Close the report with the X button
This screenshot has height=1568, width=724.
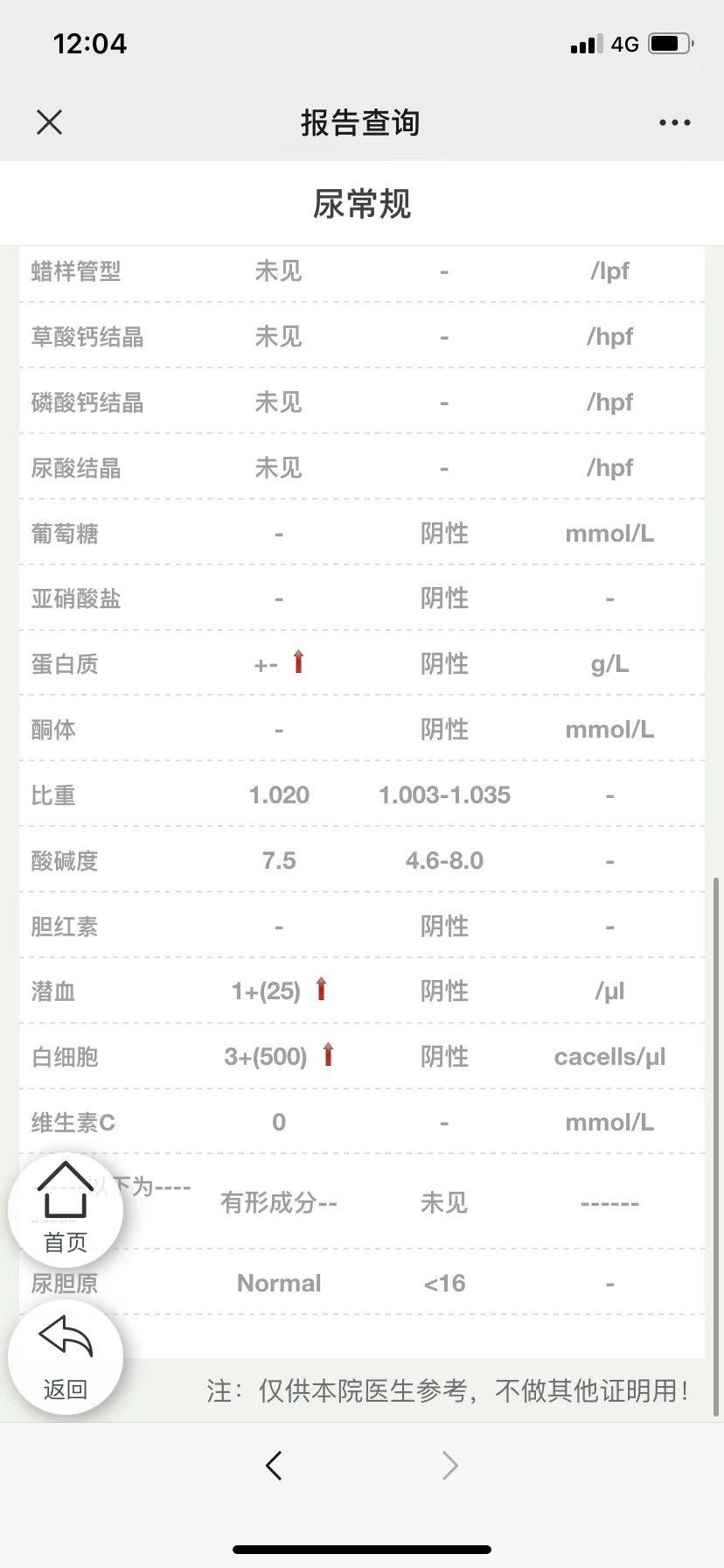tap(50, 122)
